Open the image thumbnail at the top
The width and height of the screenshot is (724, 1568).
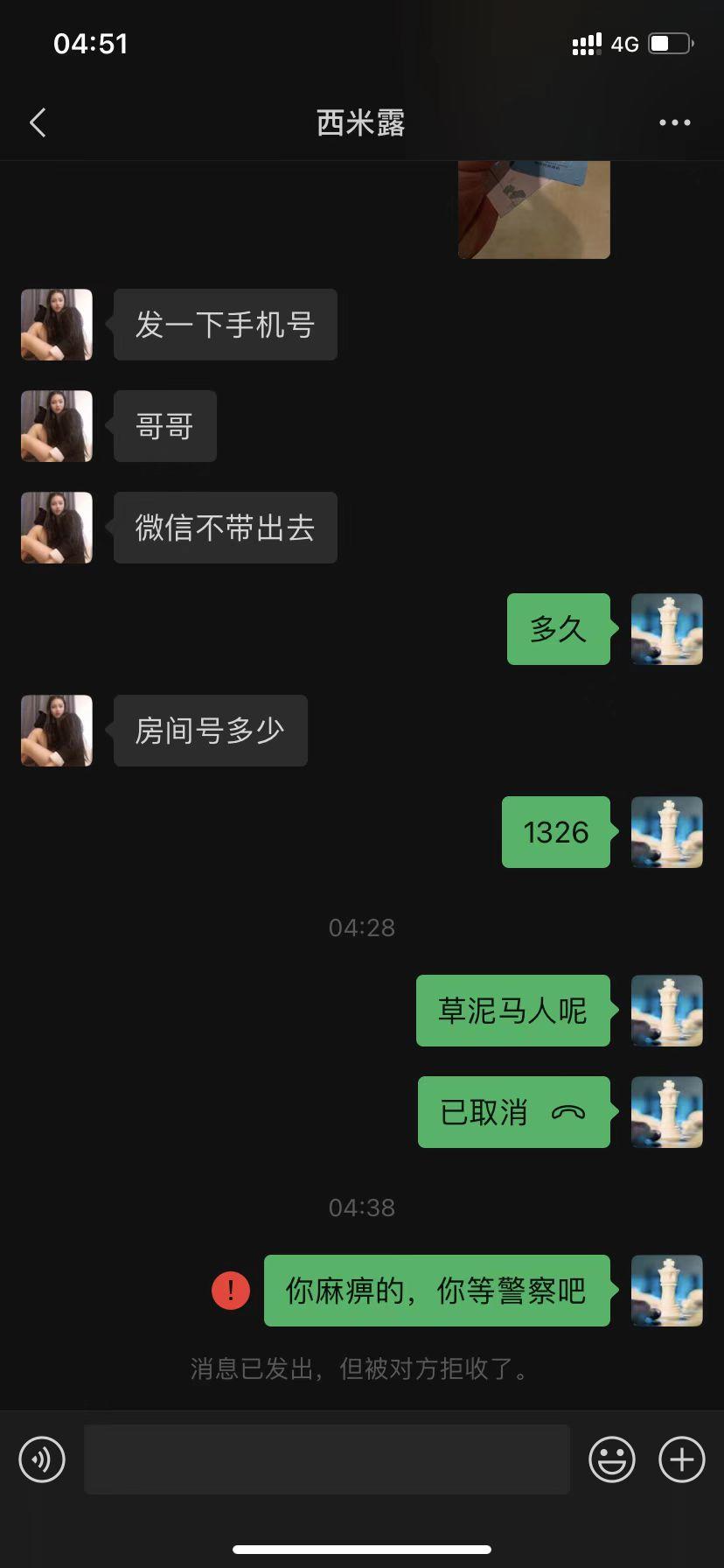pos(534,207)
